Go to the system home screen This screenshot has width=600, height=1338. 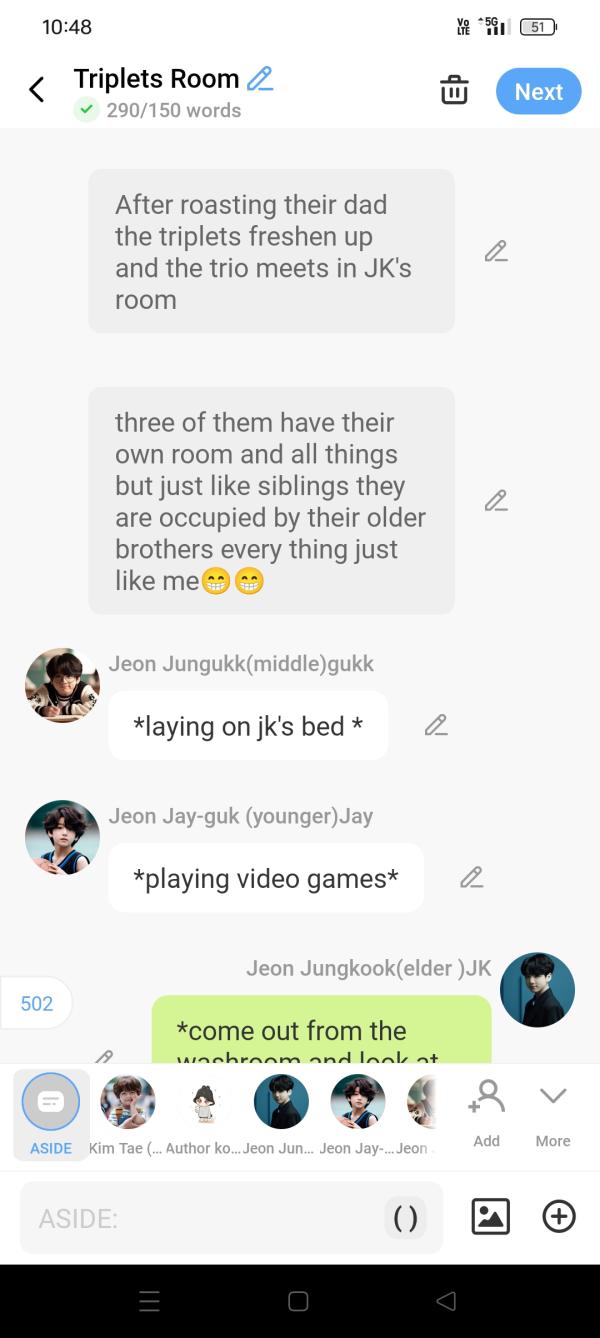click(298, 1301)
